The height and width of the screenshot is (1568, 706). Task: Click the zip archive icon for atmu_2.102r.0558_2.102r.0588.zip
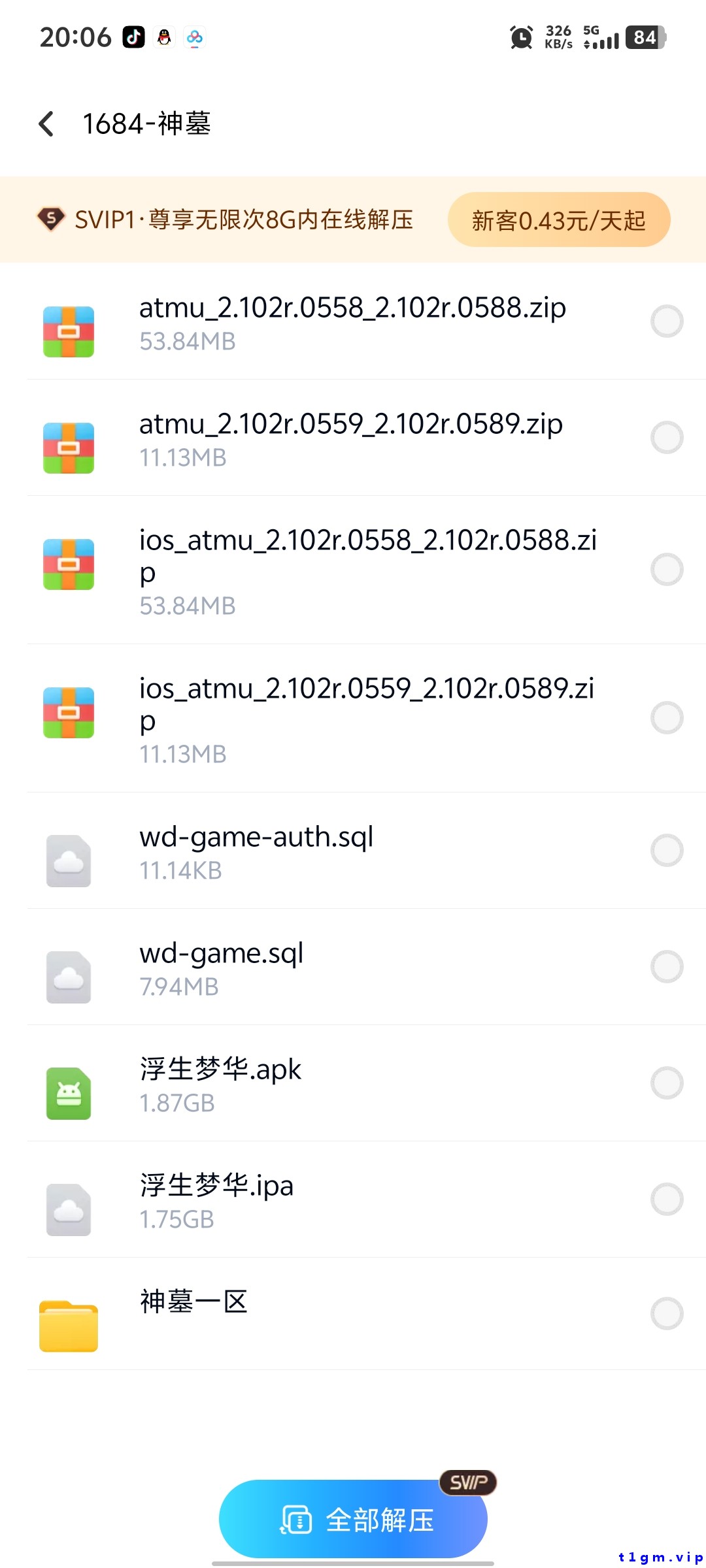point(68,331)
